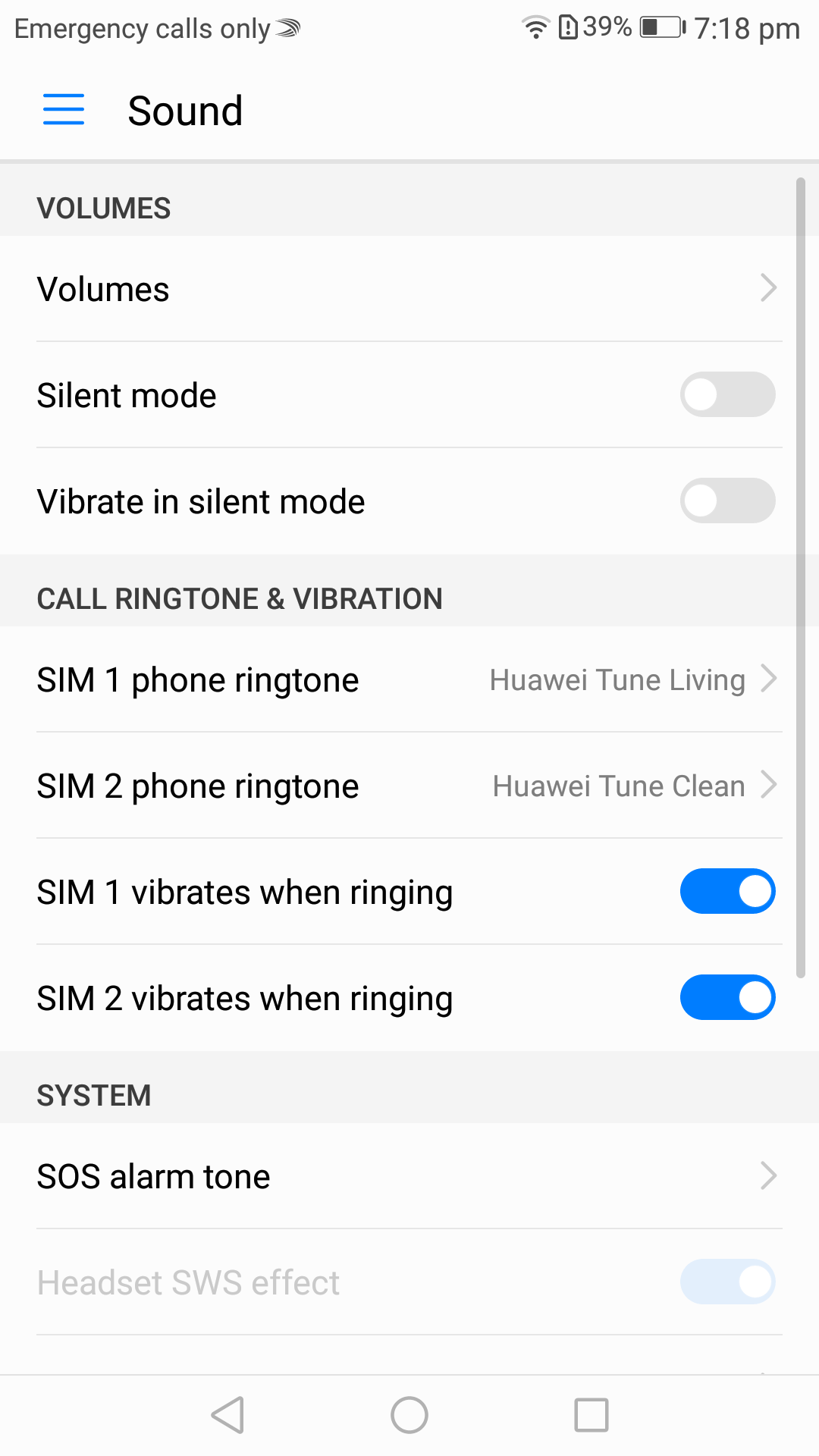Open SOS alarm tone settings
Viewport: 819px width, 1456px height.
pyautogui.click(x=409, y=1176)
